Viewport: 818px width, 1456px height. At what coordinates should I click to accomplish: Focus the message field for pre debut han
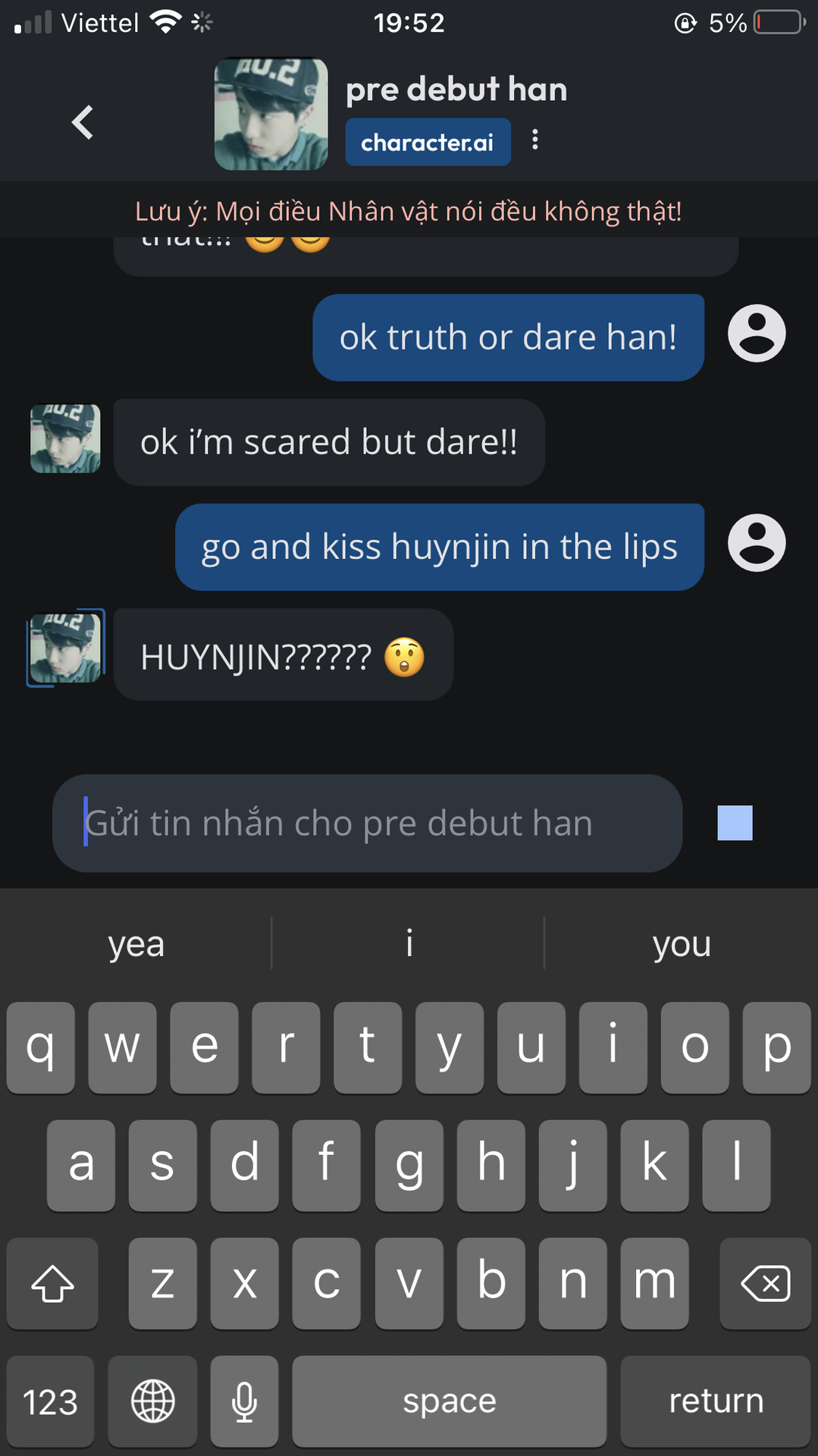367,823
